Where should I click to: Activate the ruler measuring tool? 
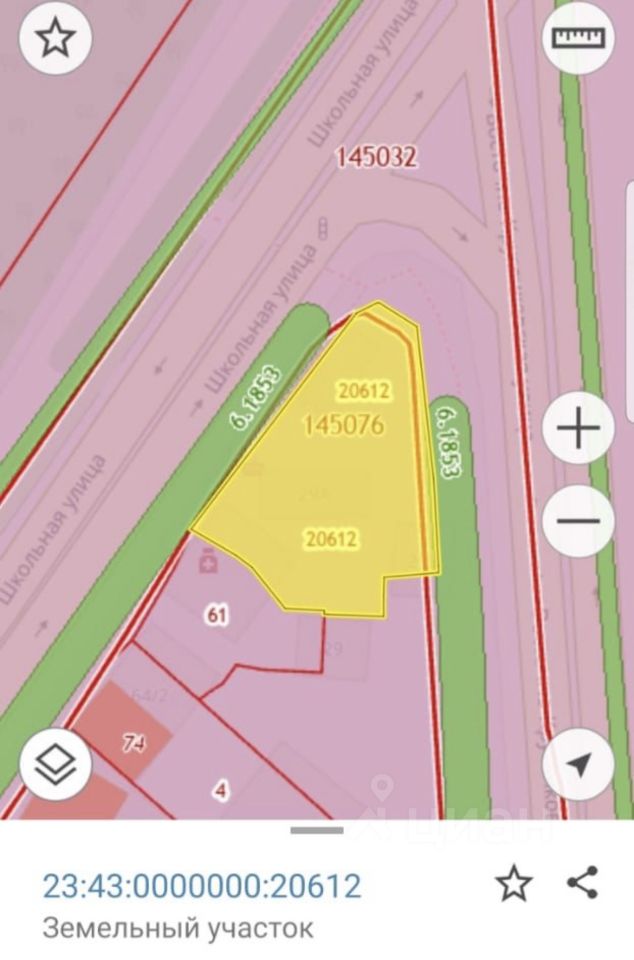pos(578,39)
